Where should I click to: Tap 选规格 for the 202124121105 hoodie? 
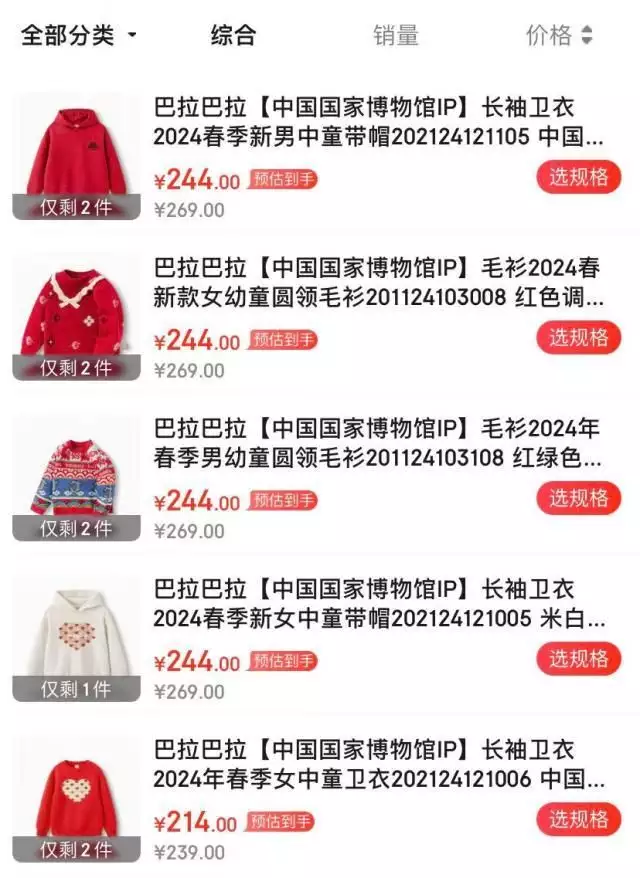[x=578, y=177]
